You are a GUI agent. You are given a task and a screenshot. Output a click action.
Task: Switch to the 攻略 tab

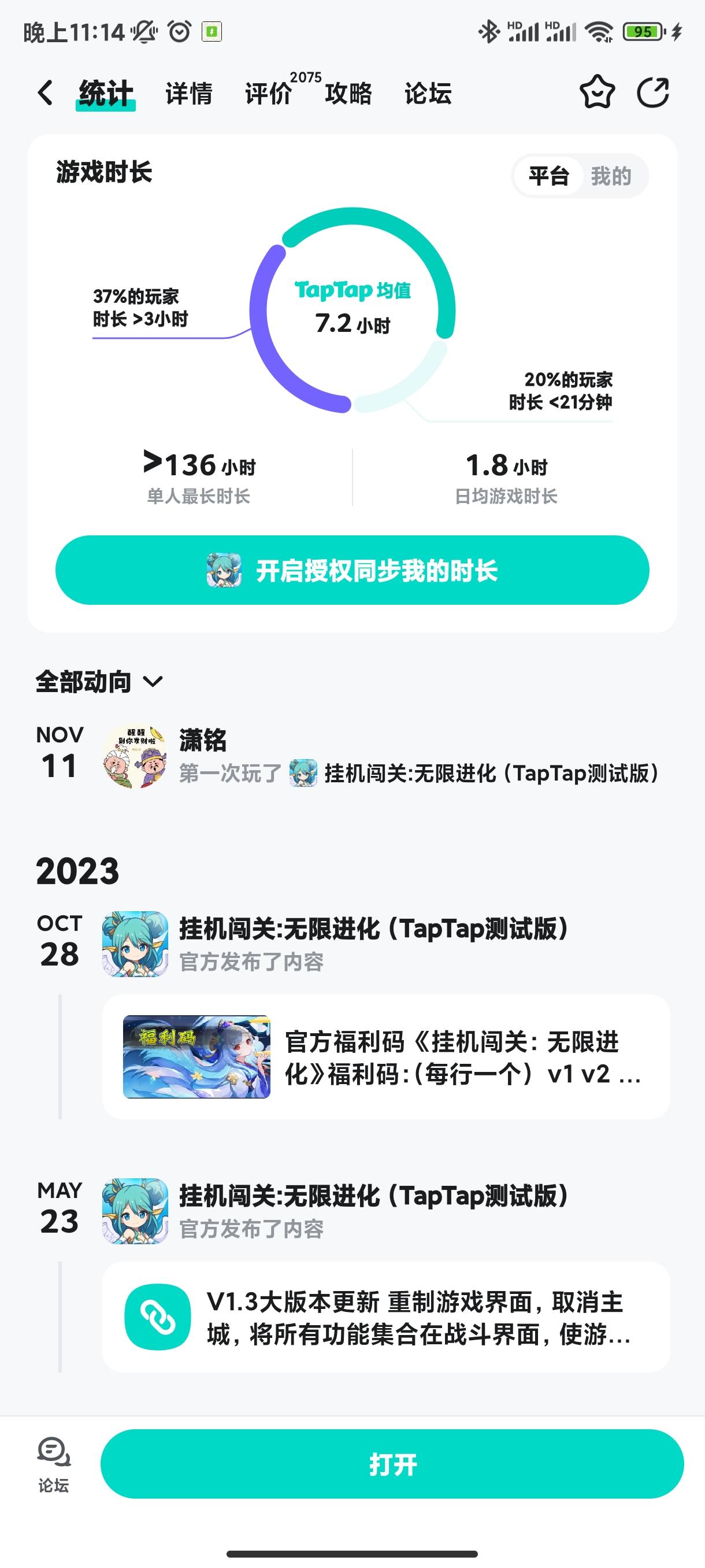(x=347, y=94)
